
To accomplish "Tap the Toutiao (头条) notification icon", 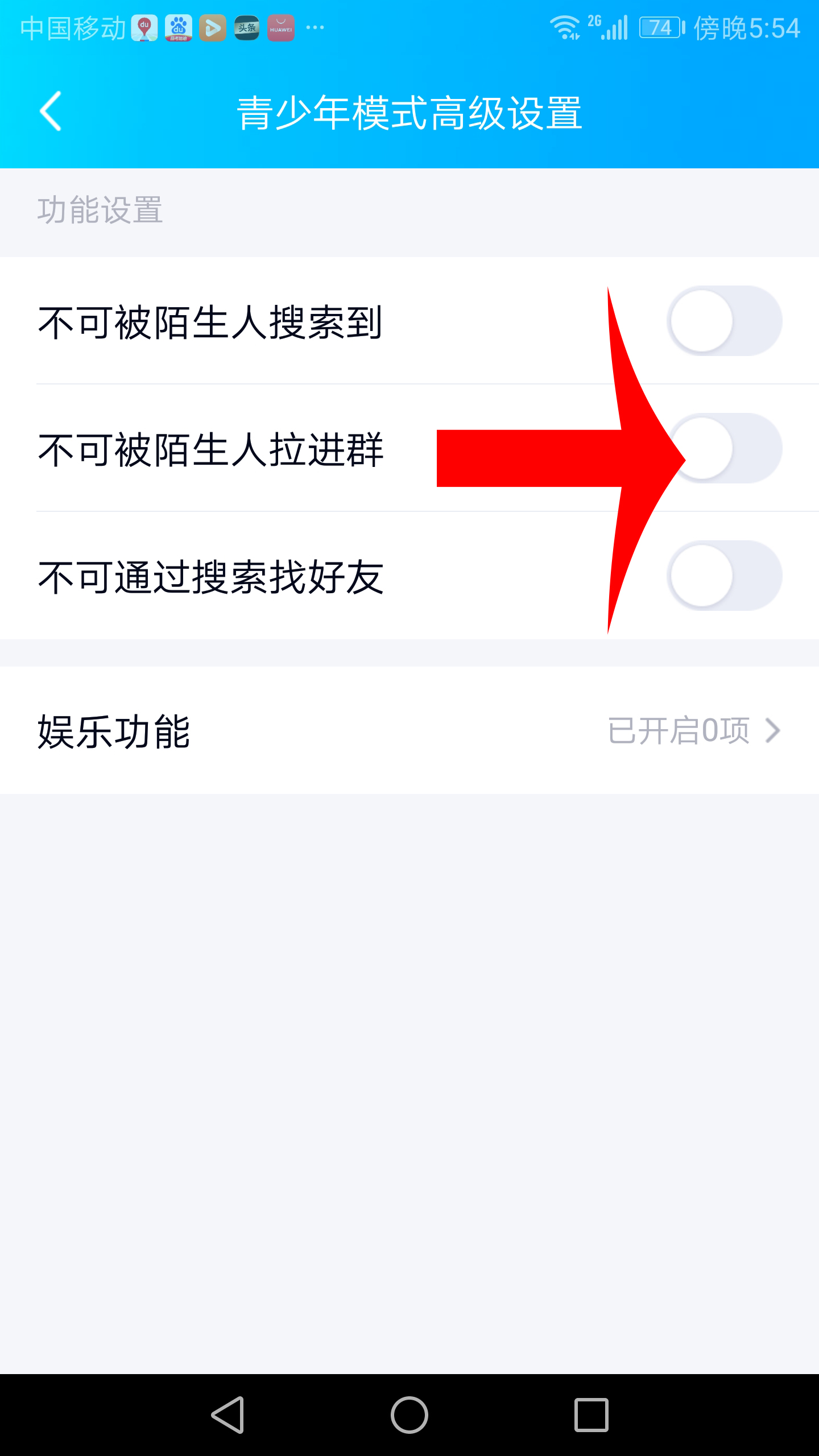I will point(247,27).
